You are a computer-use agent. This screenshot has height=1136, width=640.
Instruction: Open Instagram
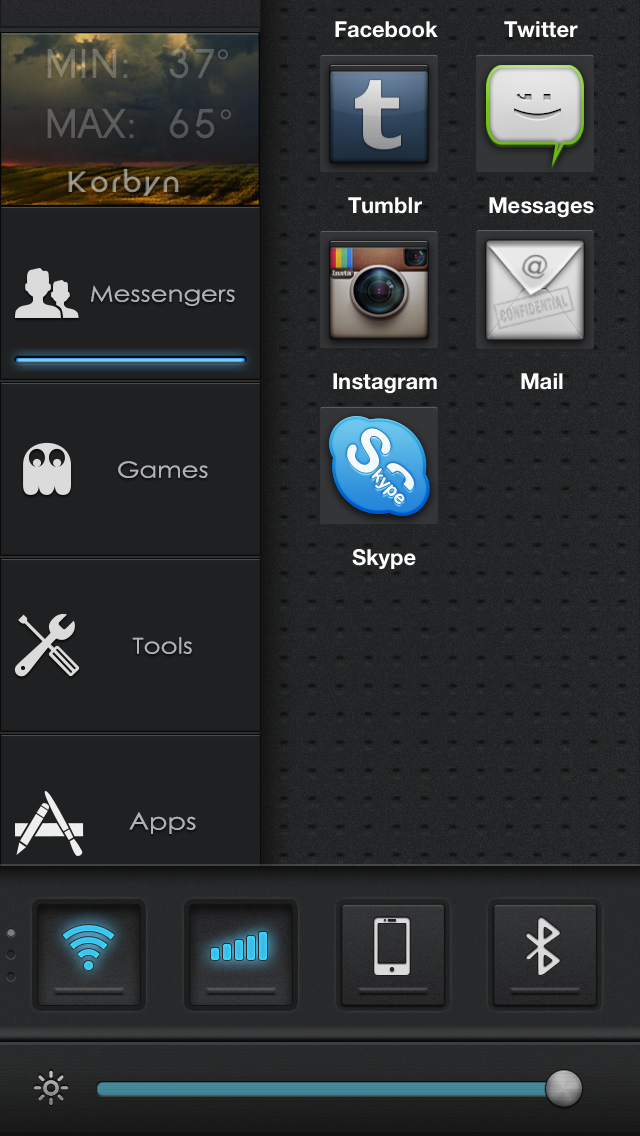[379, 290]
